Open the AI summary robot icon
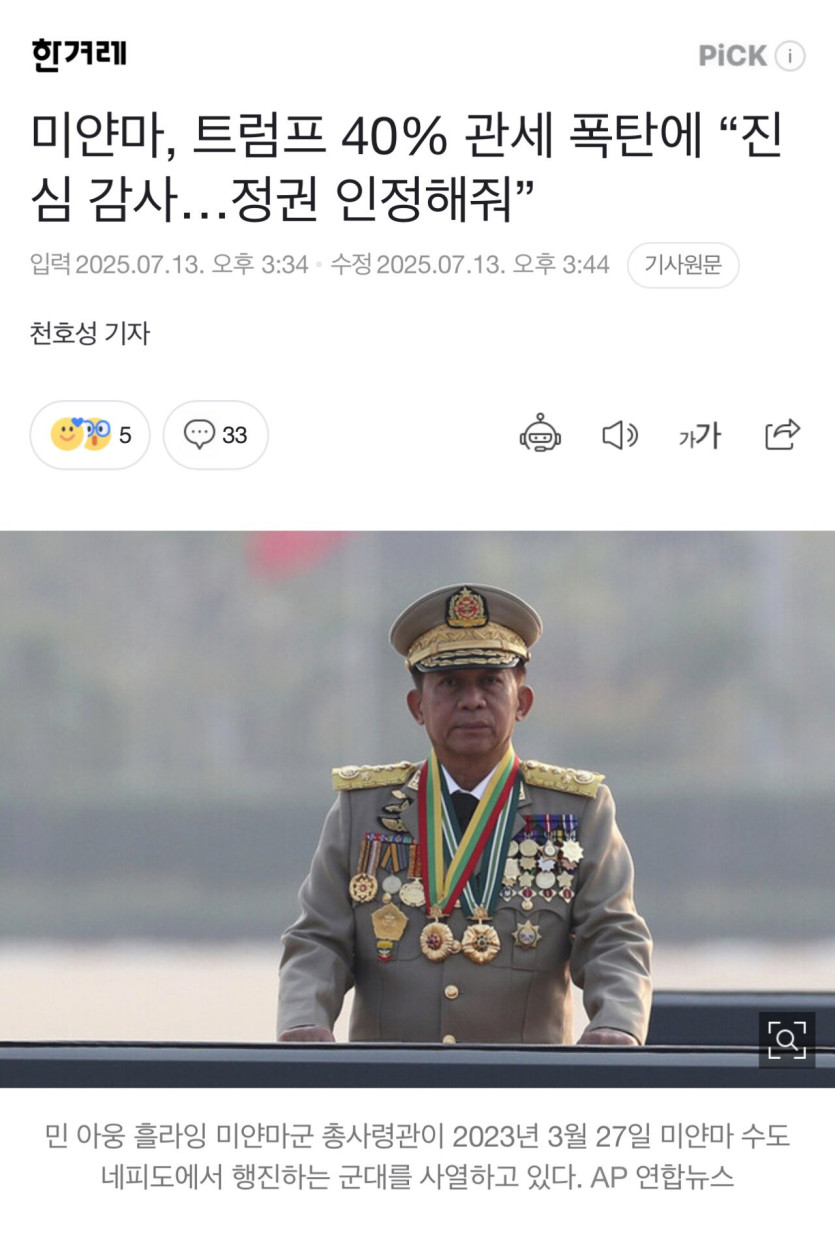 tap(540, 434)
